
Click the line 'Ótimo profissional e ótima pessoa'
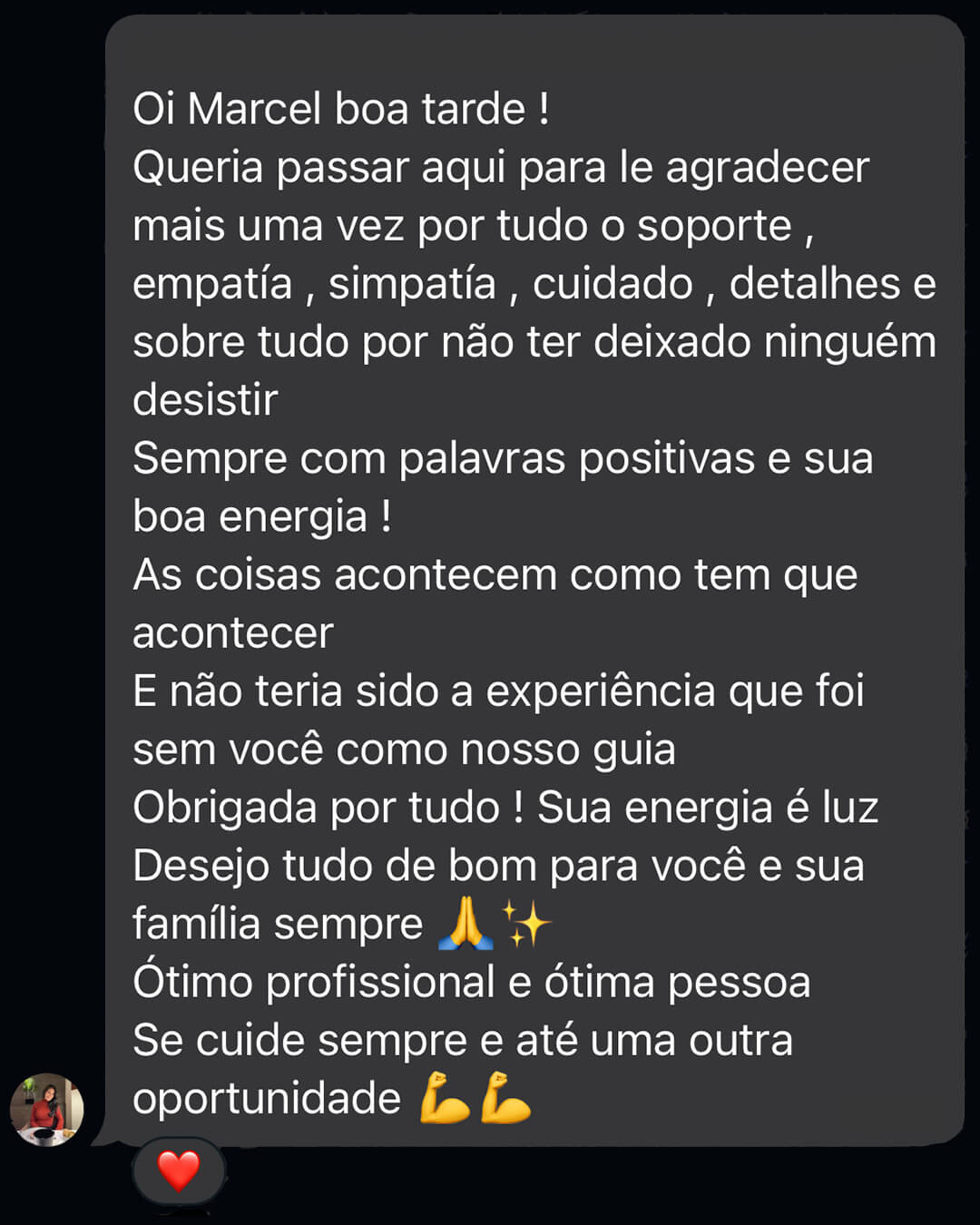pyautogui.click(x=472, y=981)
